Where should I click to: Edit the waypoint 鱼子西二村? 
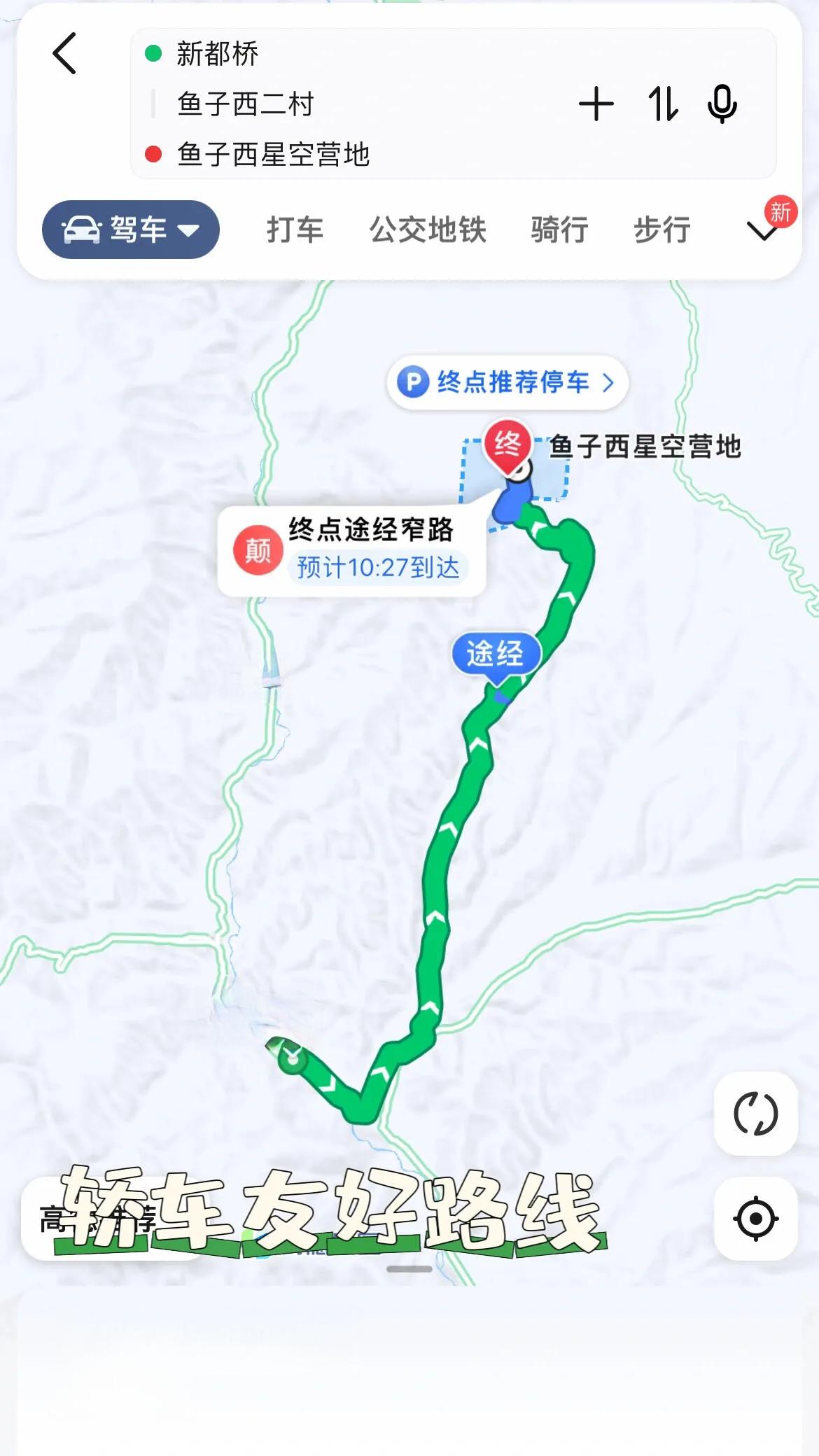[245, 104]
